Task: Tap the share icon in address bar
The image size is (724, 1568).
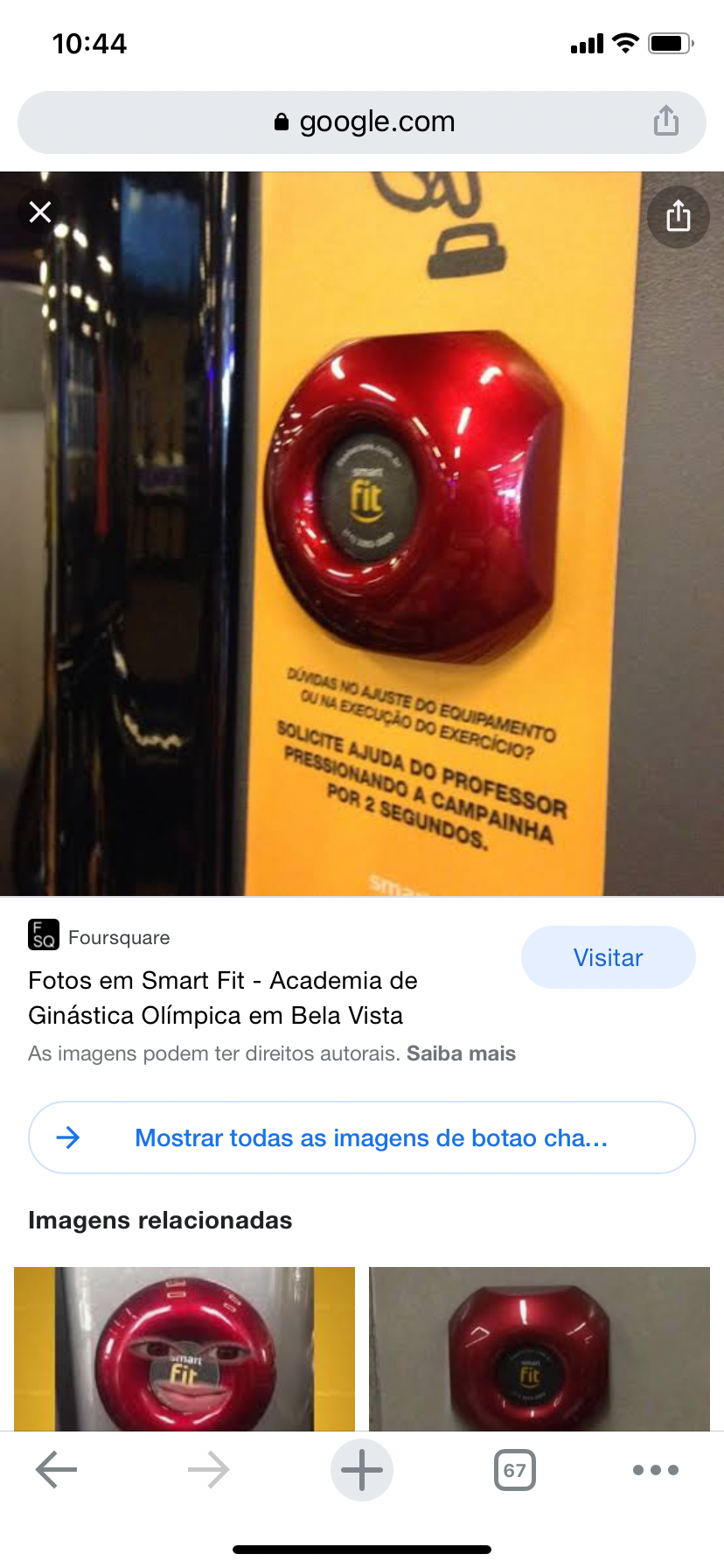Action: [x=666, y=121]
